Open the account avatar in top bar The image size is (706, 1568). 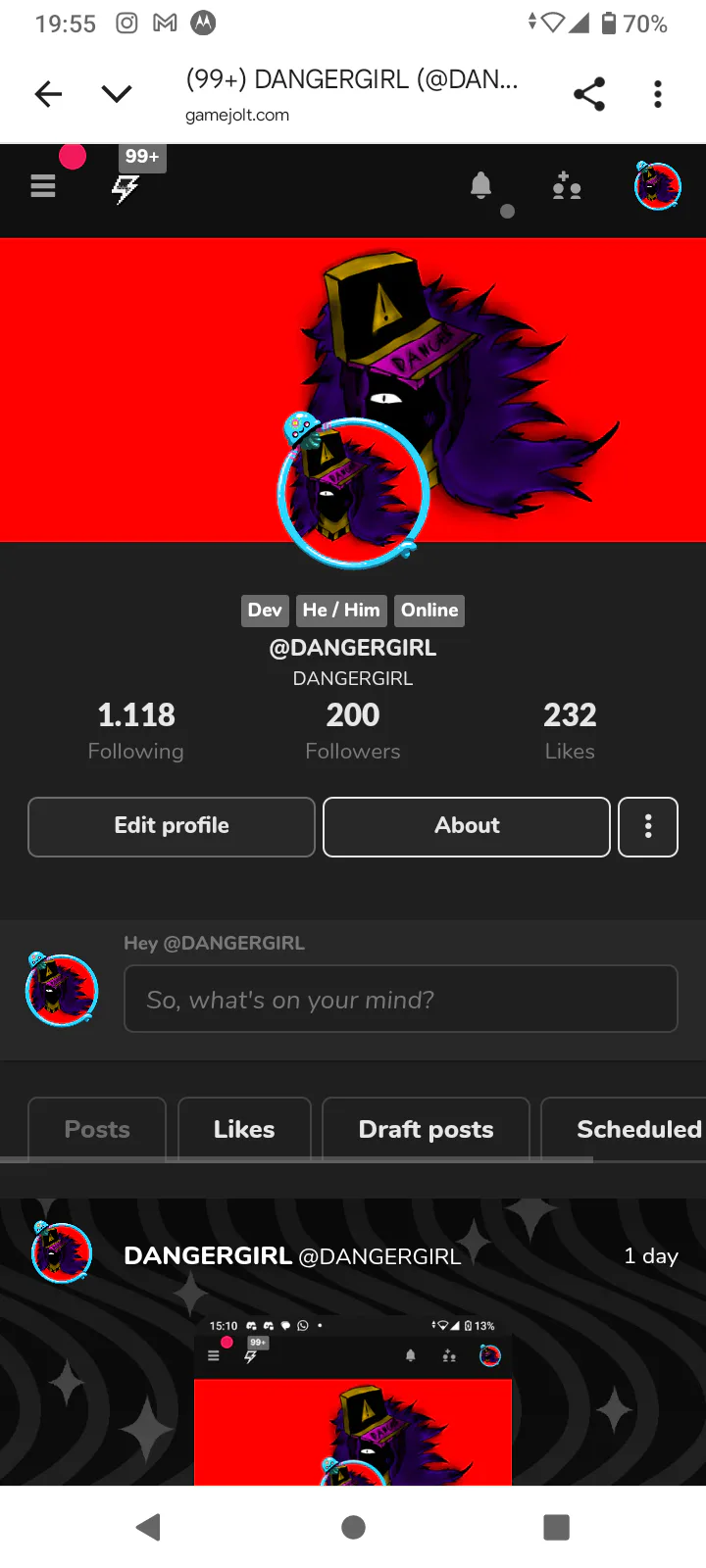click(657, 186)
